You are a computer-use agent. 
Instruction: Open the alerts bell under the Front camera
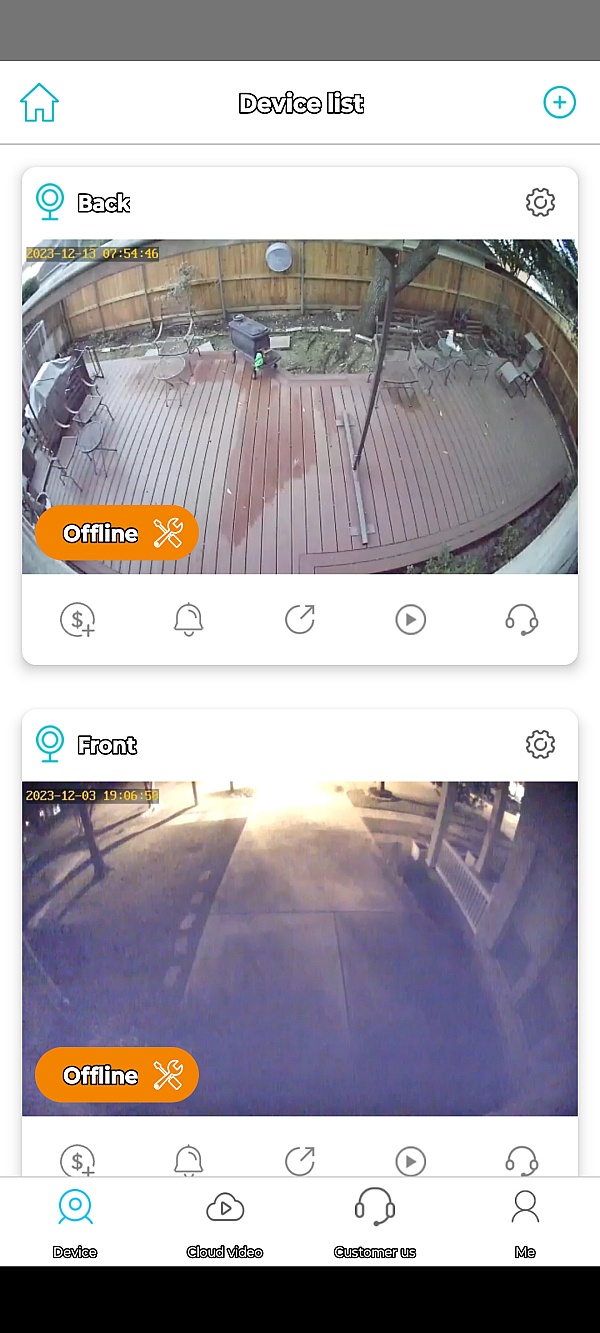188,1160
